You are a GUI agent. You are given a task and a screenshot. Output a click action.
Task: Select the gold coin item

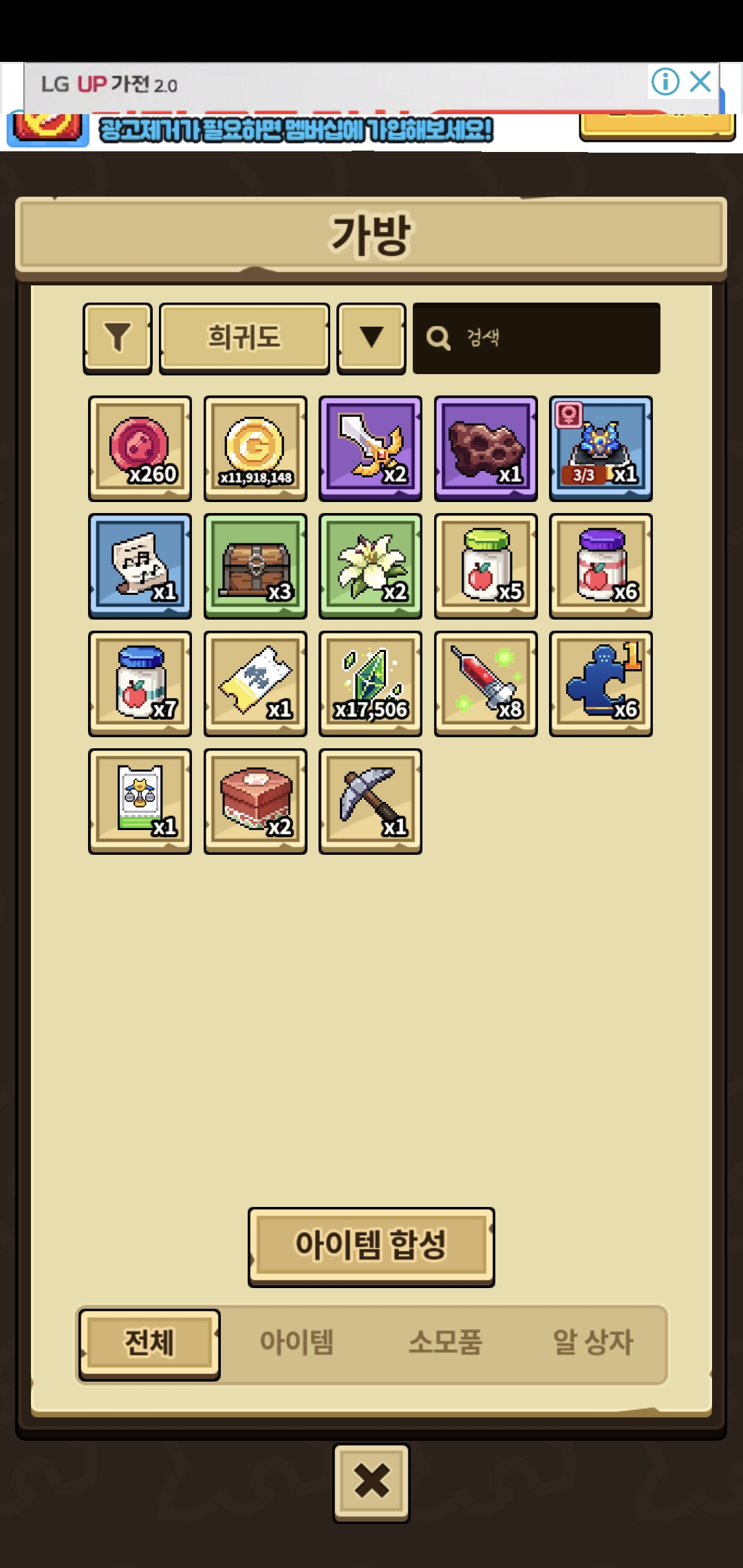255,448
